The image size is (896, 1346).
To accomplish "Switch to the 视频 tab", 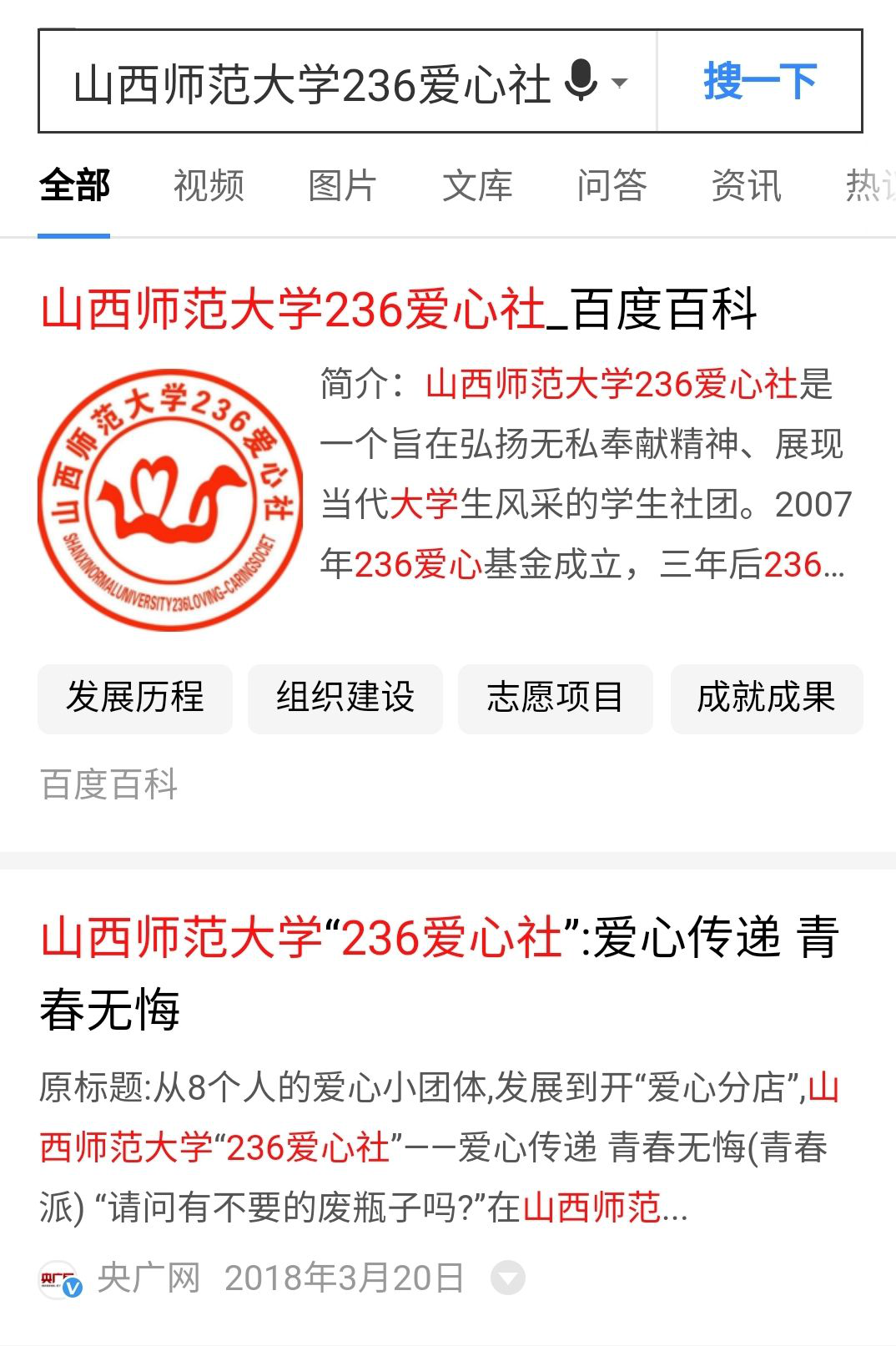I will coord(209,185).
